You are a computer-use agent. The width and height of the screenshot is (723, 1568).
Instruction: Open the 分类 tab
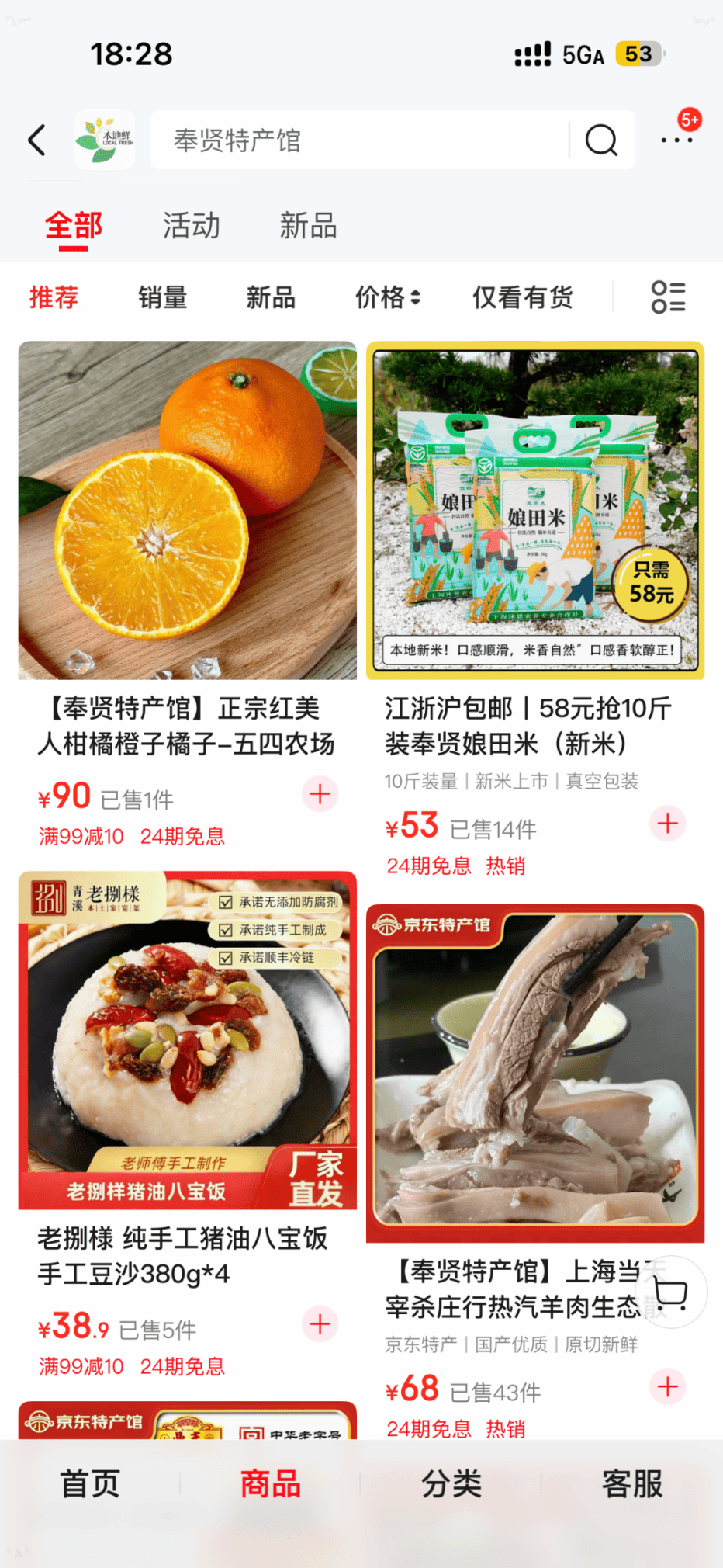pos(451,1484)
